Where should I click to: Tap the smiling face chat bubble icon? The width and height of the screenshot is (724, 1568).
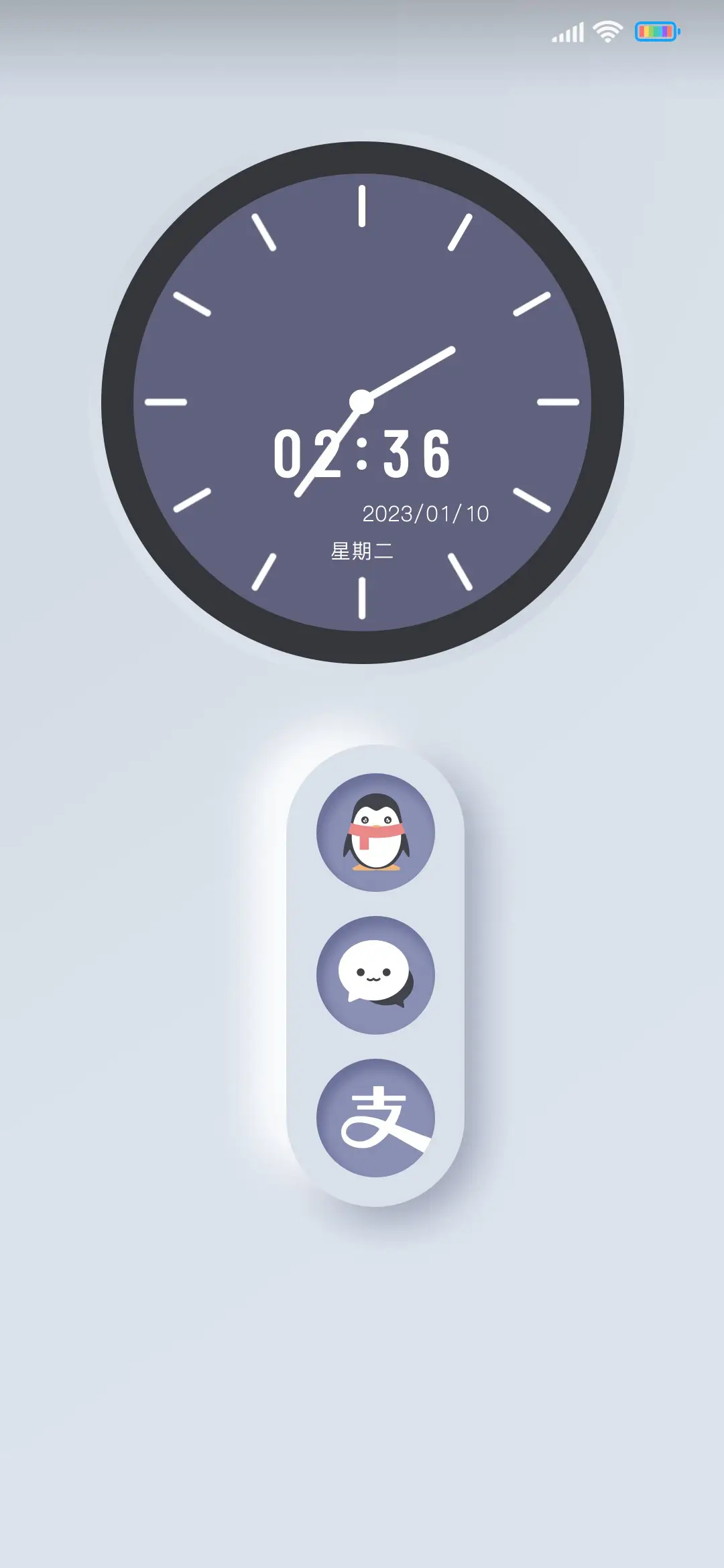click(x=375, y=974)
